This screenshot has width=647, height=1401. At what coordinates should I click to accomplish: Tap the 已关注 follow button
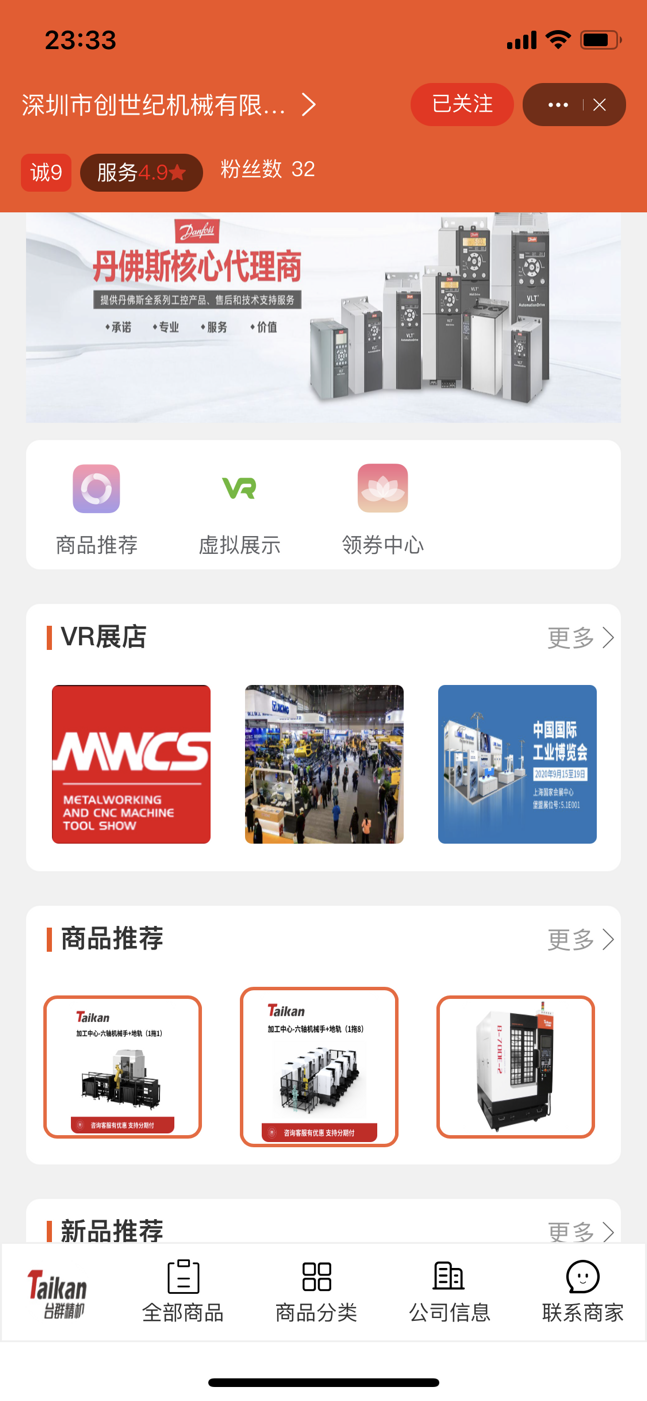[462, 104]
